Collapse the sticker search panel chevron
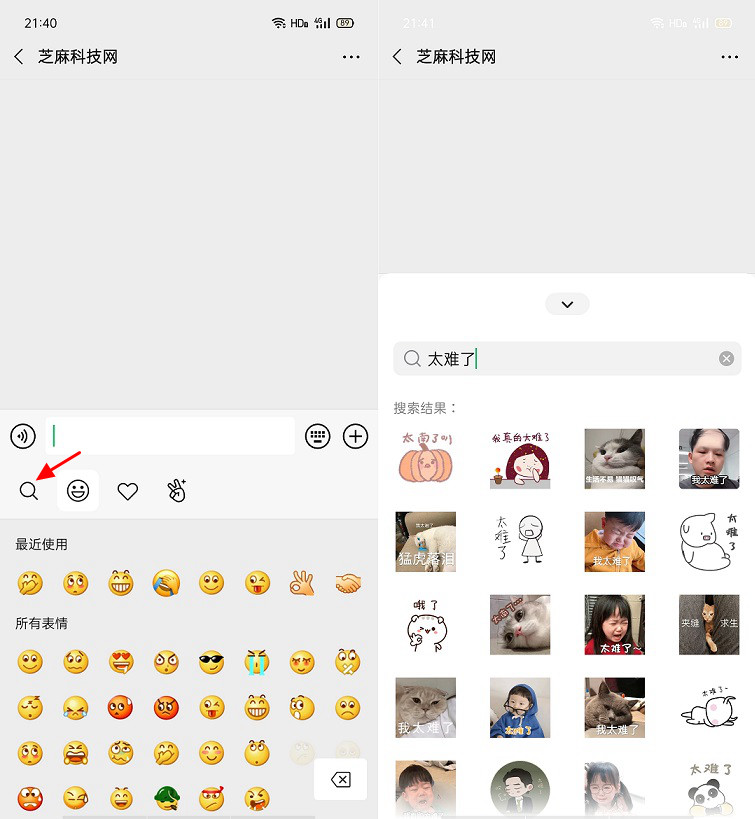Image resolution: width=755 pixels, height=819 pixels. [x=567, y=304]
